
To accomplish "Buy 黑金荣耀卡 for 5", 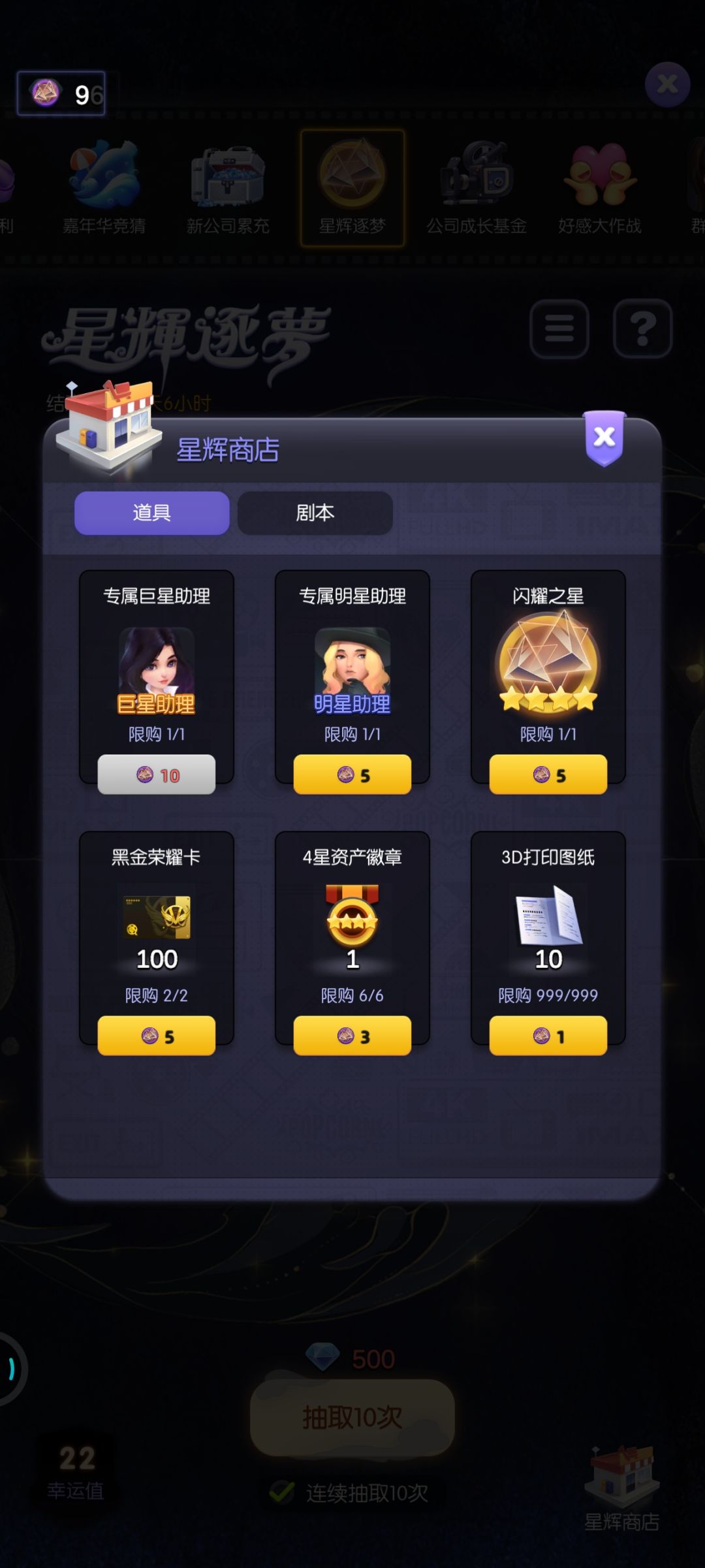I will [x=157, y=1036].
